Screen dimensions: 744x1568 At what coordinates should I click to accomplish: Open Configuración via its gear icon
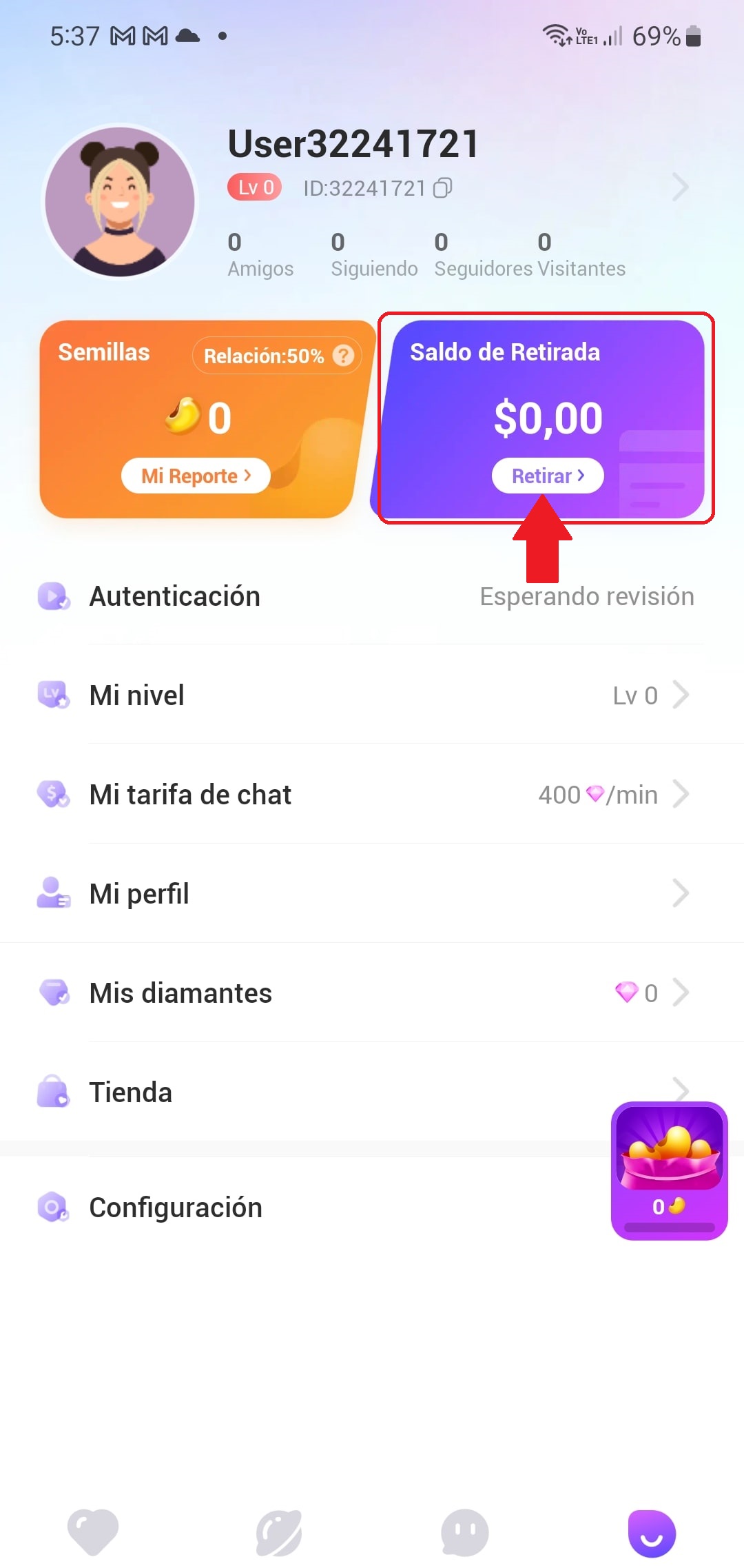tap(53, 1207)
